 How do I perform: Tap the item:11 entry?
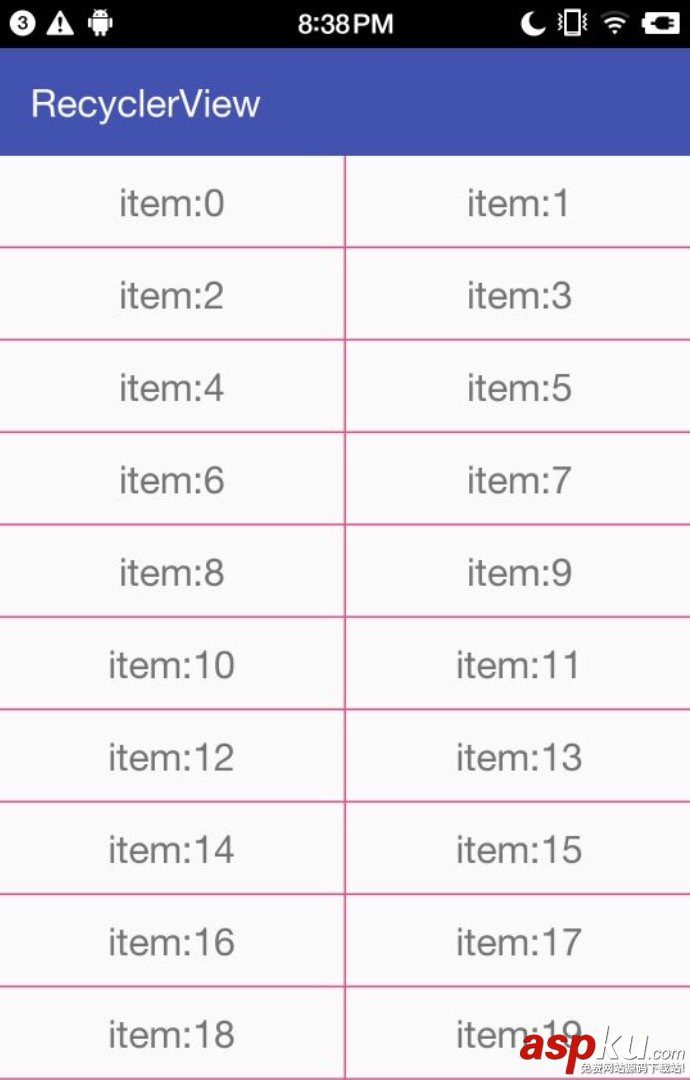pos(518,664)
